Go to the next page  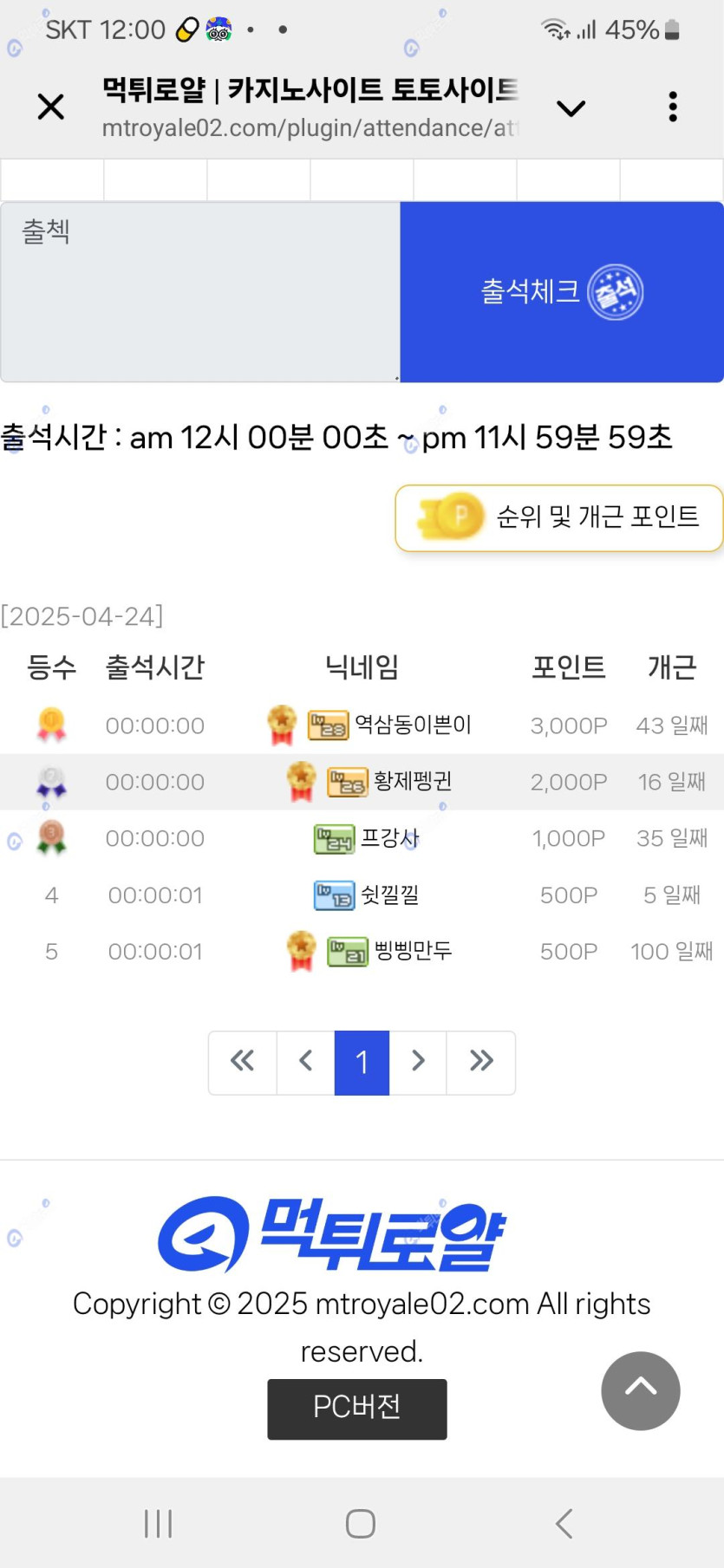pyautogui.click(x=418, y=1062)
